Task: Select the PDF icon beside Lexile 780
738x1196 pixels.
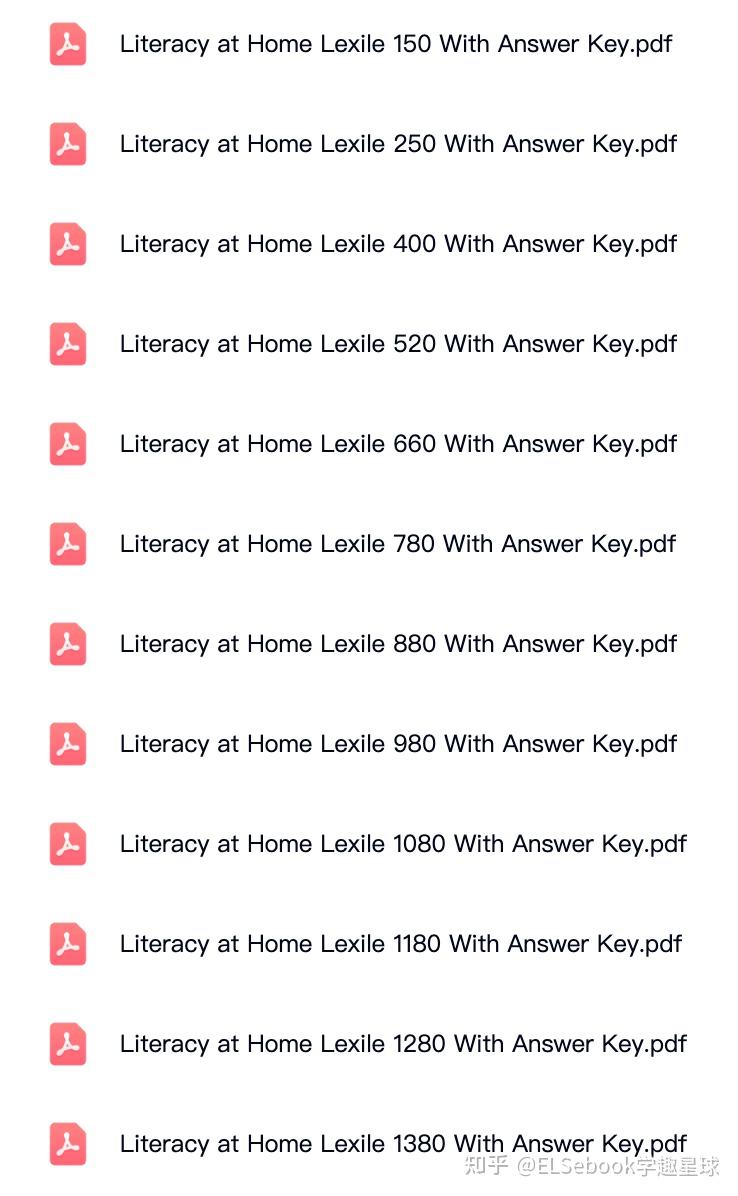Action: pos(66,544)
